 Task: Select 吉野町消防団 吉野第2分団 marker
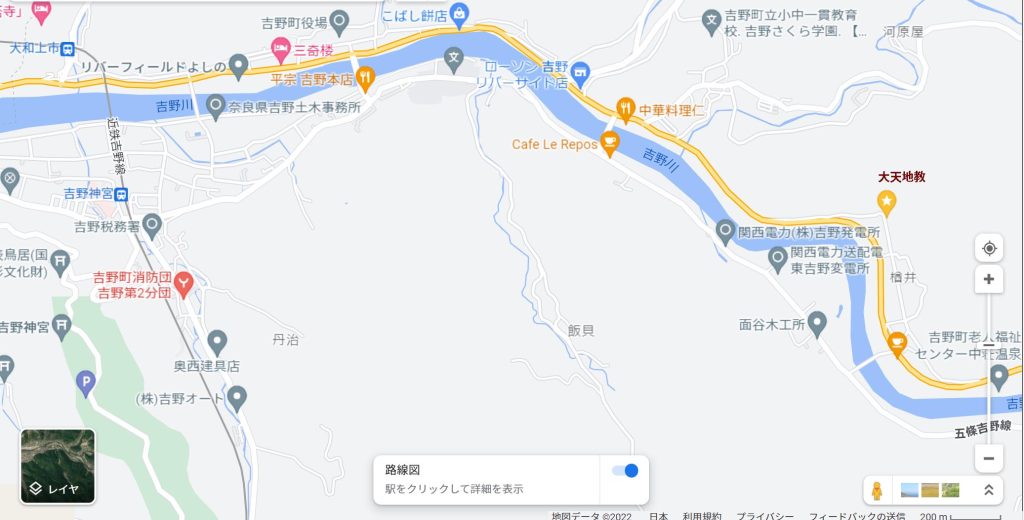pos(184,286)
